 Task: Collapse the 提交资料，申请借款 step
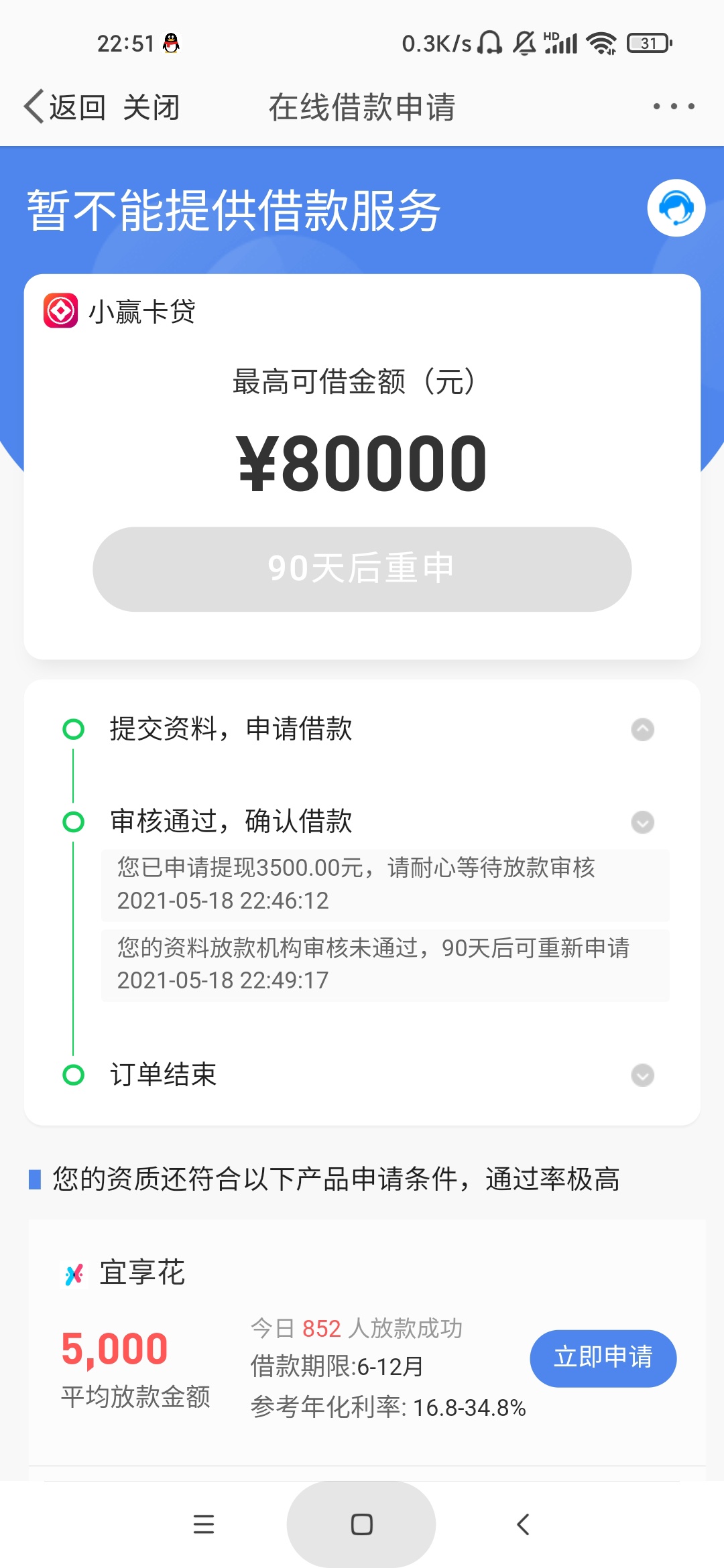642,729
